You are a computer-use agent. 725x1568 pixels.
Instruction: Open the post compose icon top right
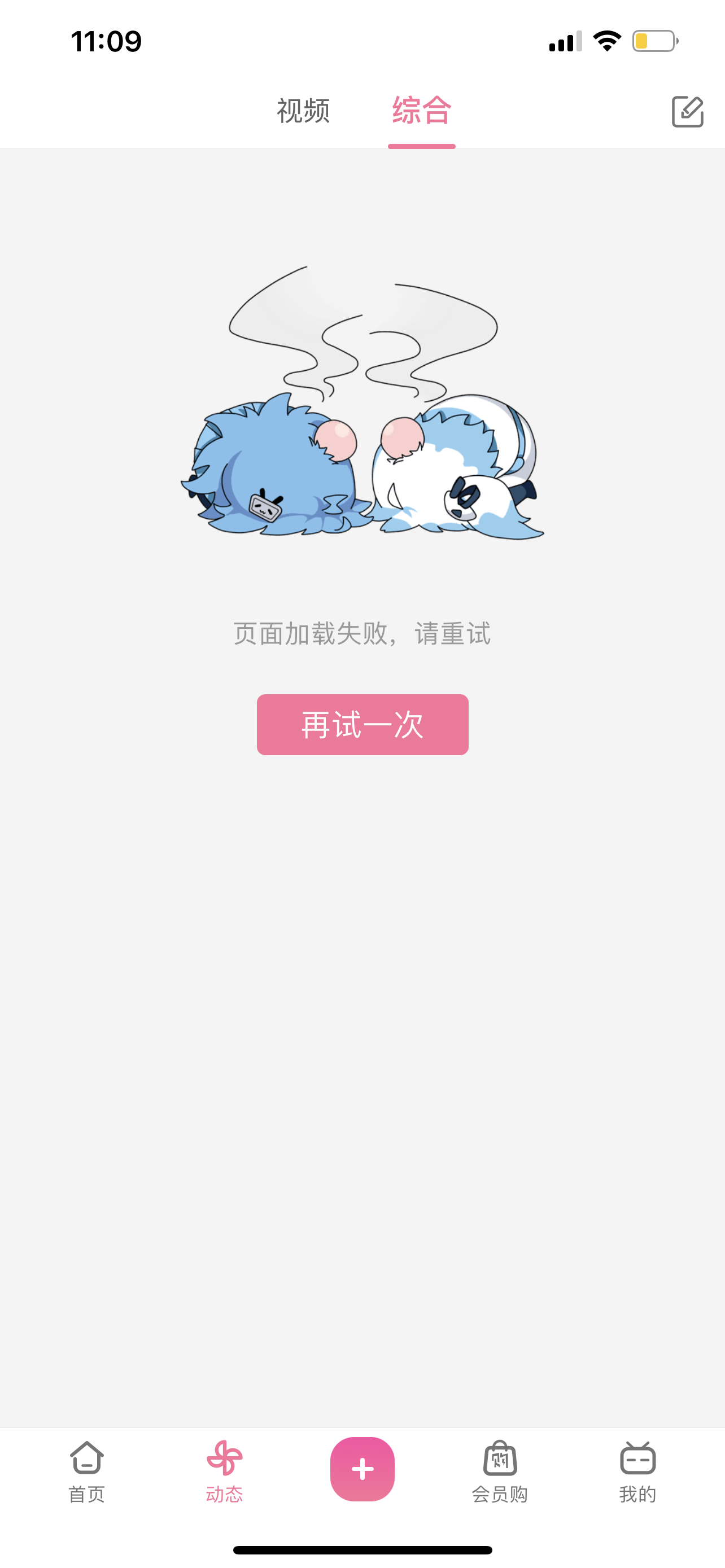pyautogui.click(x=687, y=112)
